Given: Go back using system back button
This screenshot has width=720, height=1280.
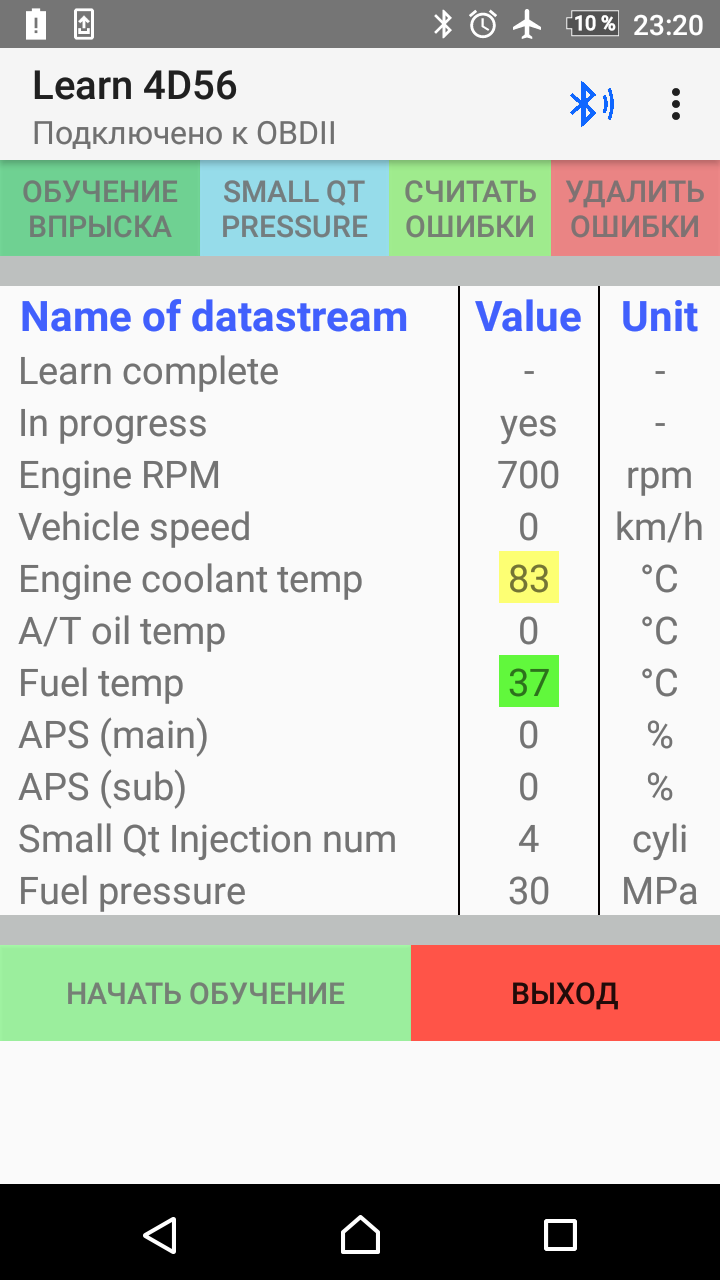Looking at the screenshot, I should (160, 1235).
